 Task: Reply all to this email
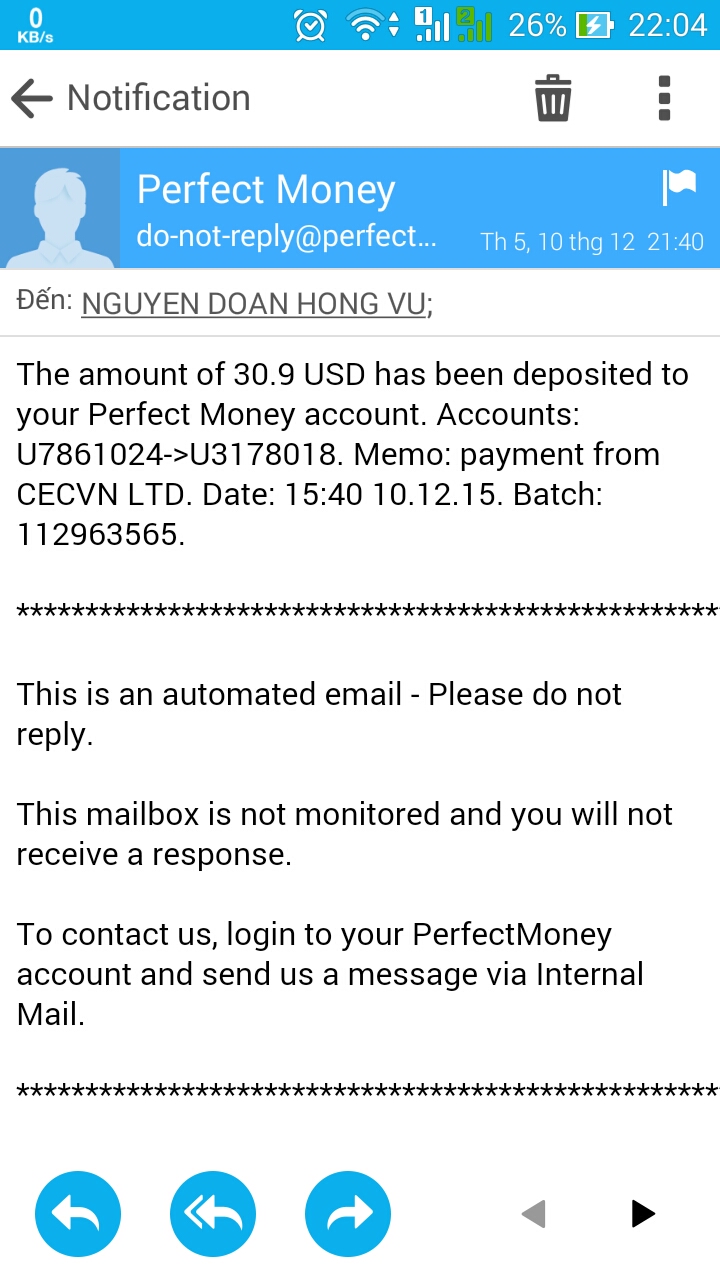click(x=213, y=1214)
